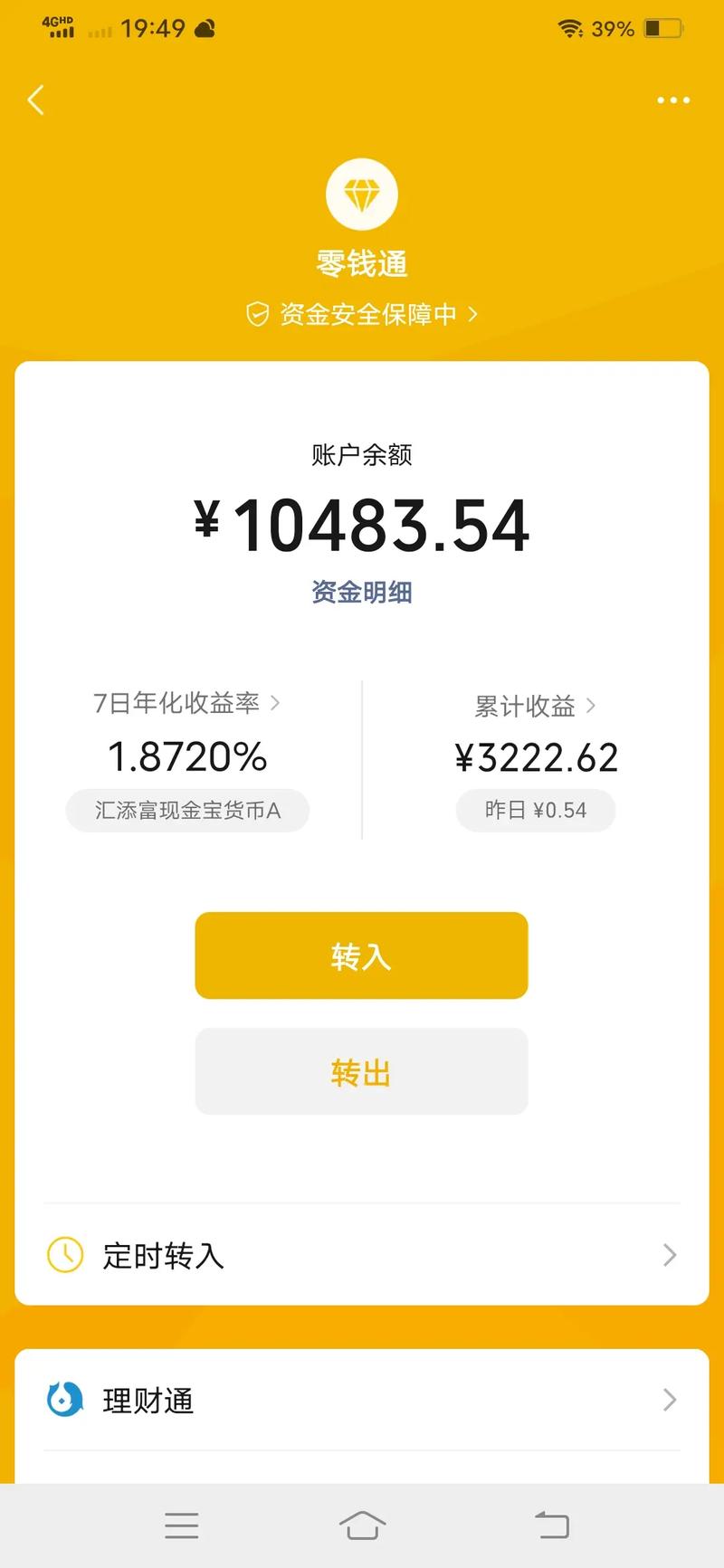
Task: Tap the back arrow at top left
Action: click(x=36, y=100)
